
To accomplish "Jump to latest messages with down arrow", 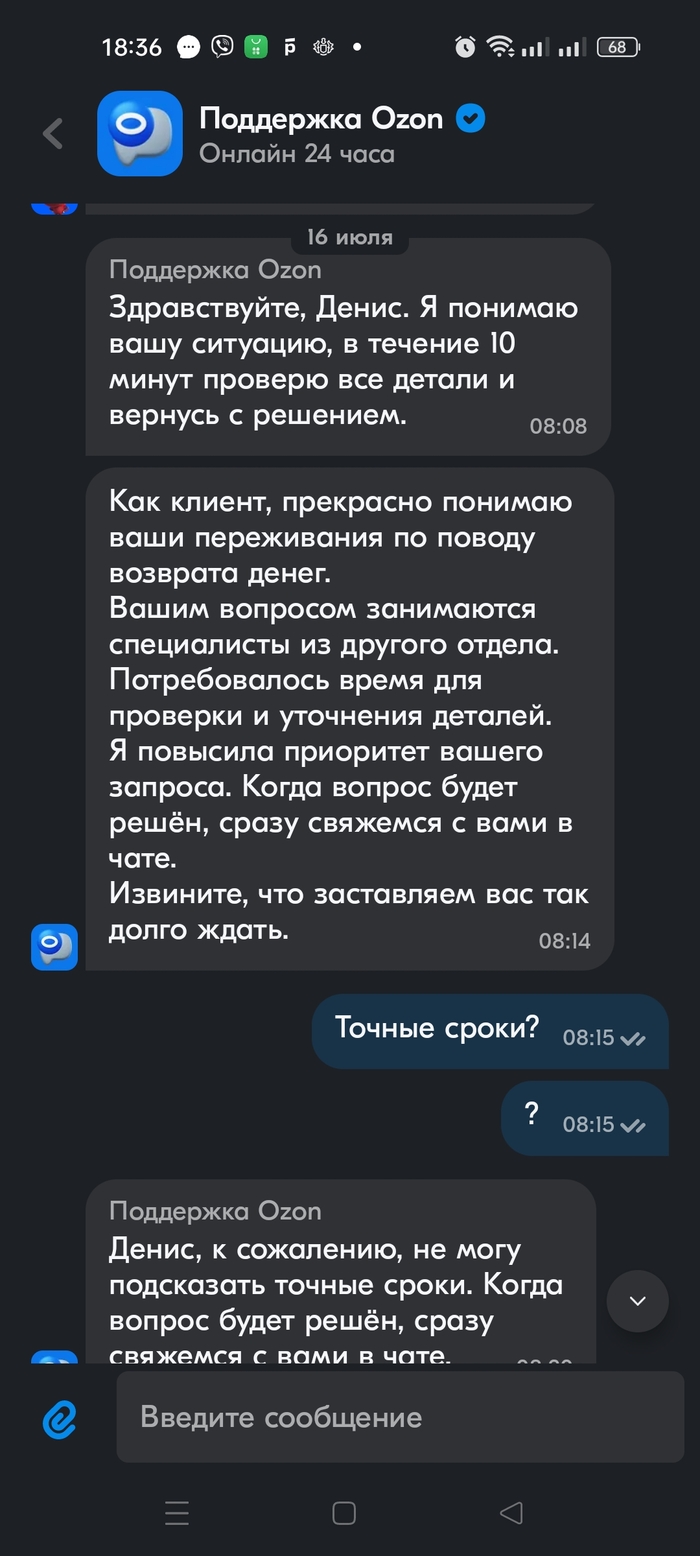I will click(x=637, y=1301).
